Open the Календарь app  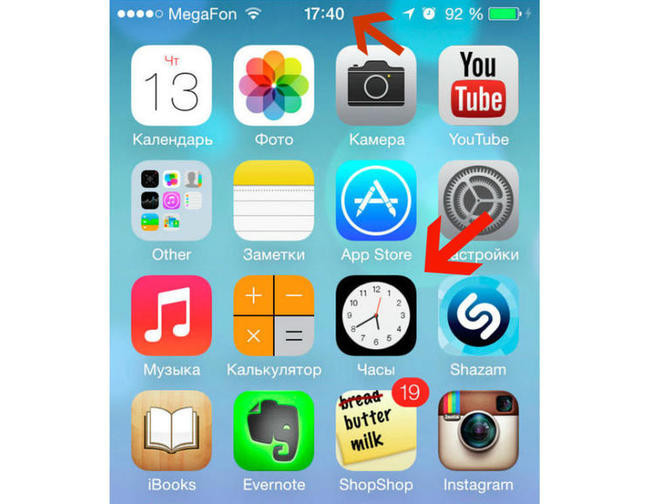(x=171, y=85)
